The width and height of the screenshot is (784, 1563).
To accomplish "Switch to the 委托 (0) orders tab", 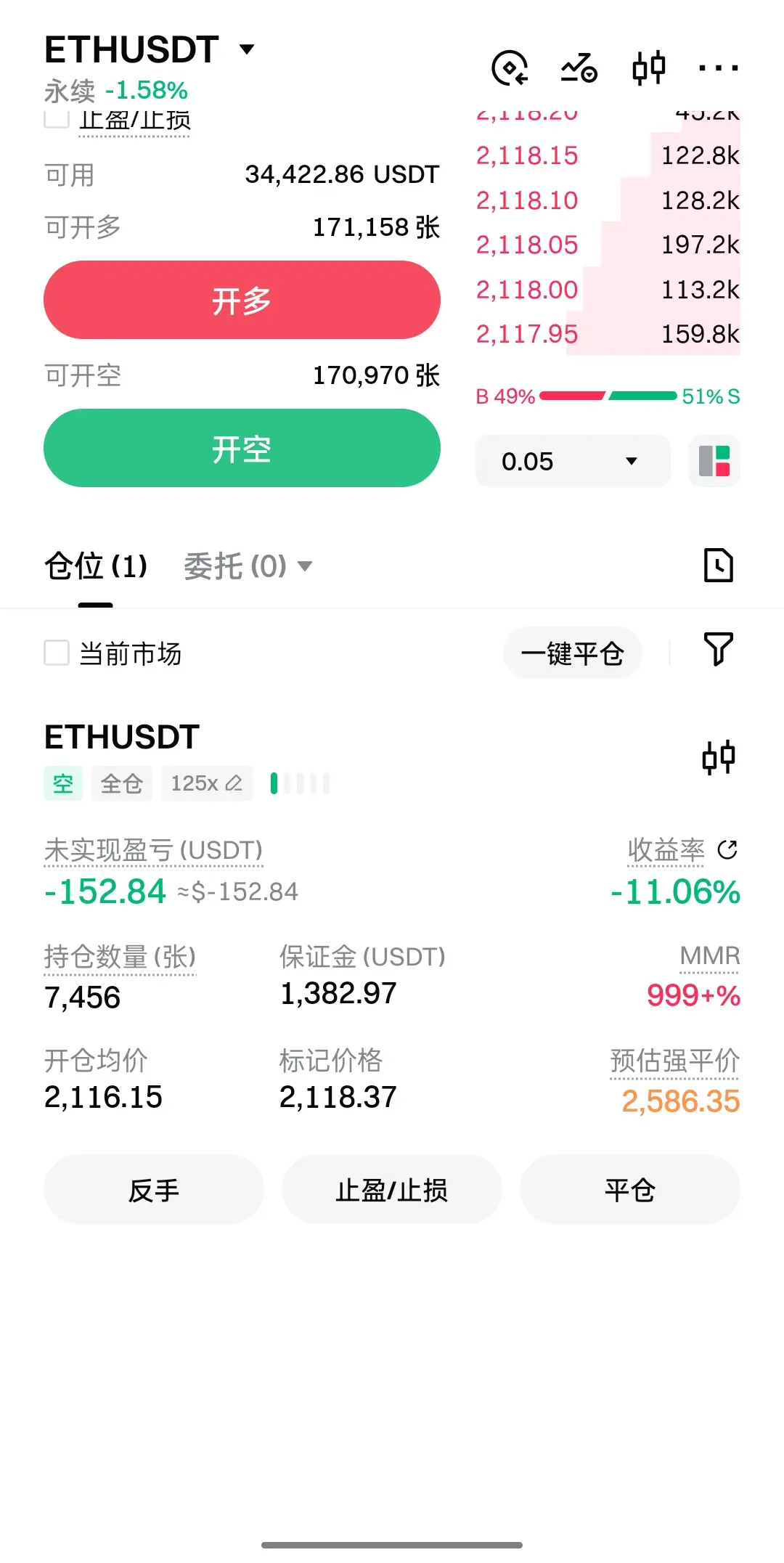I will point(248,566).
